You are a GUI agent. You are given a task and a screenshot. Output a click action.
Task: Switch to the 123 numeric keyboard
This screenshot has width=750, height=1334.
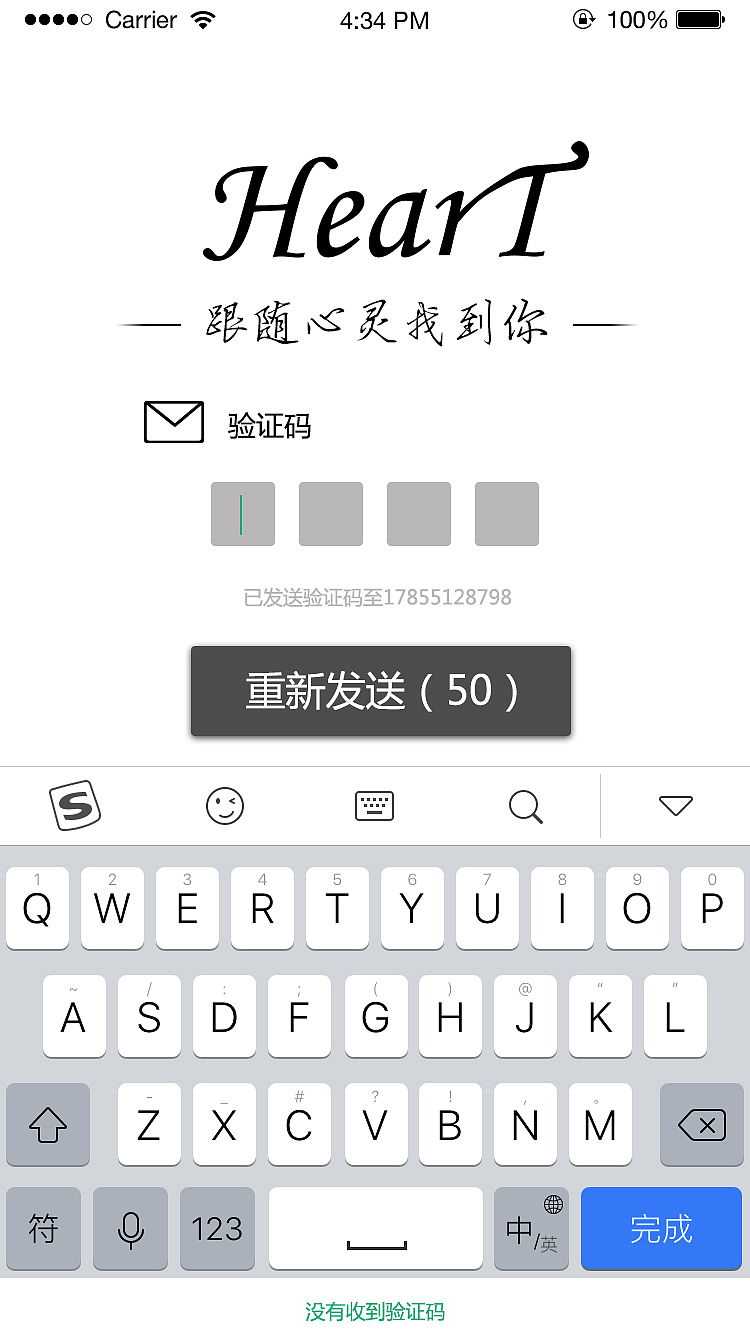coord(217,1228)
